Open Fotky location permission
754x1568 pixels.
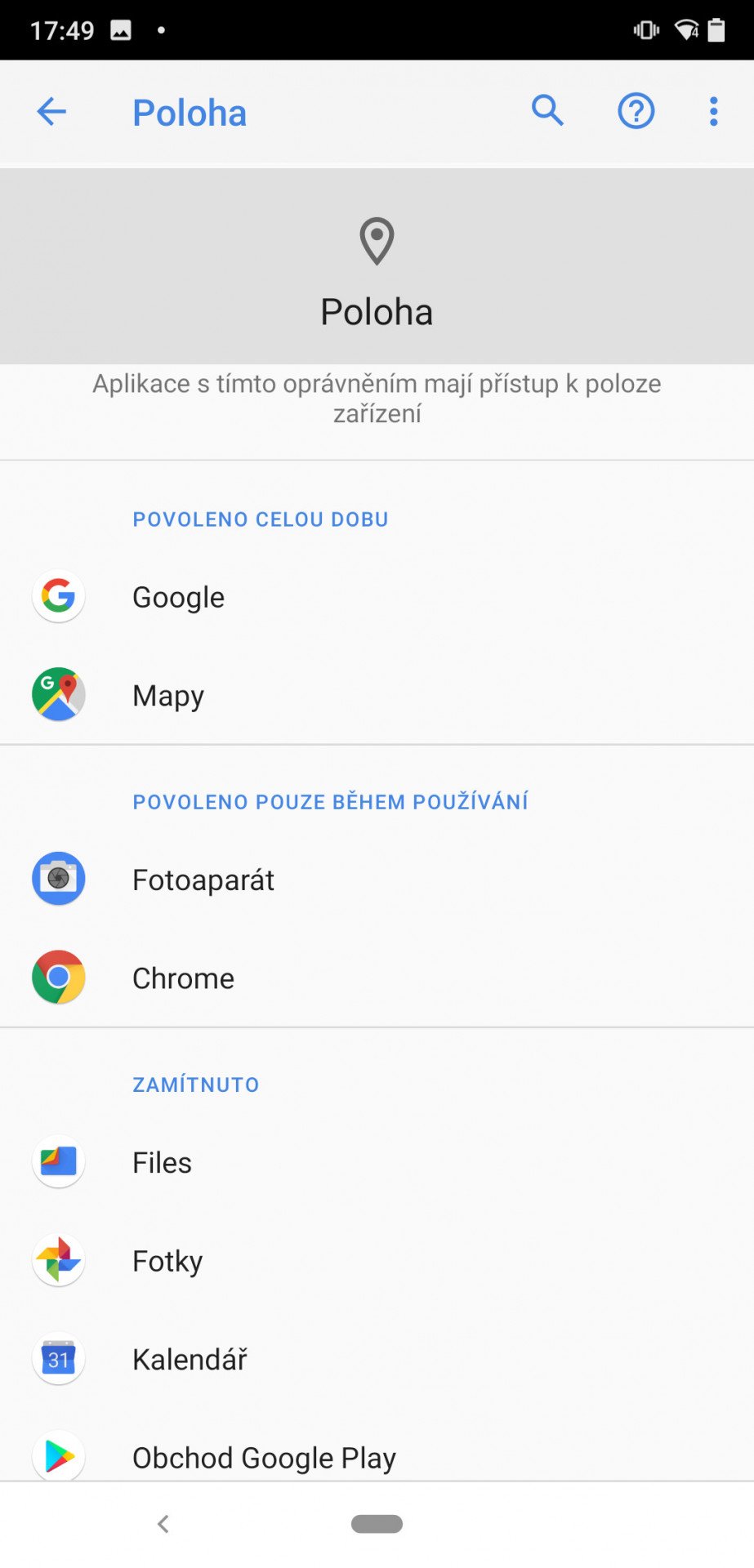[377, 1260]
